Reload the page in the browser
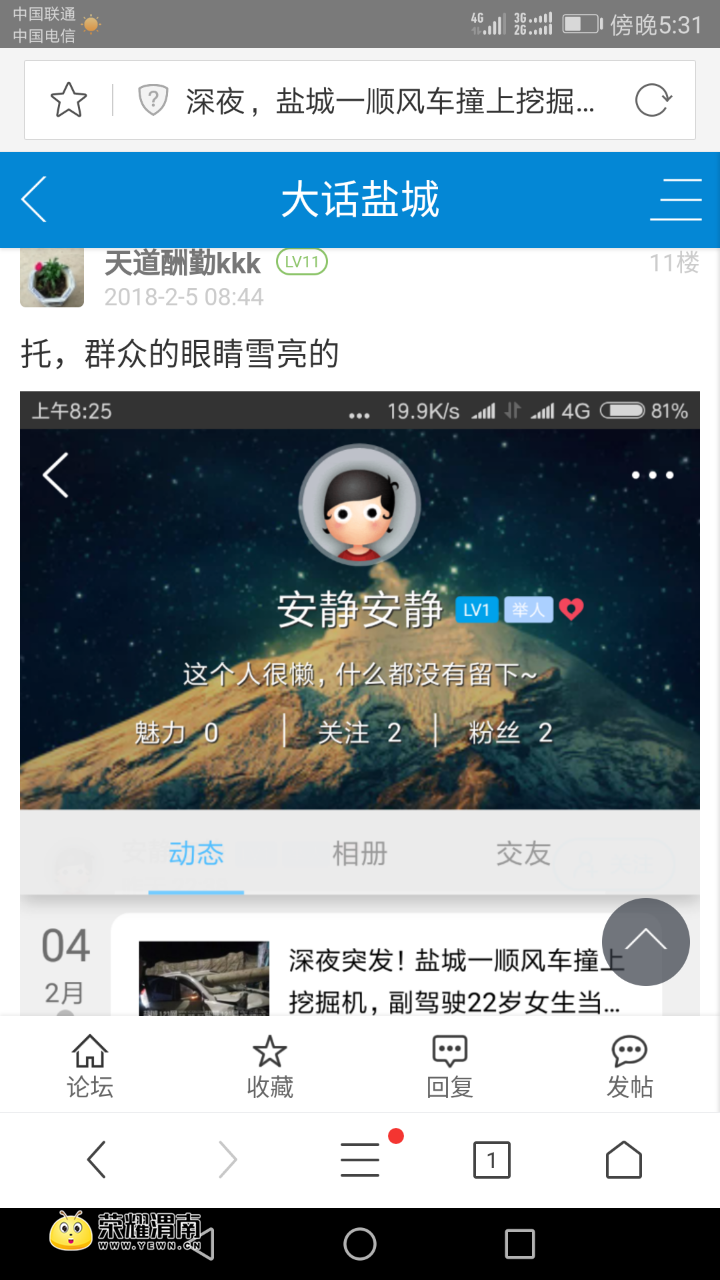The height and width of the screenshot is (1280, 720). tap(652, 100)
